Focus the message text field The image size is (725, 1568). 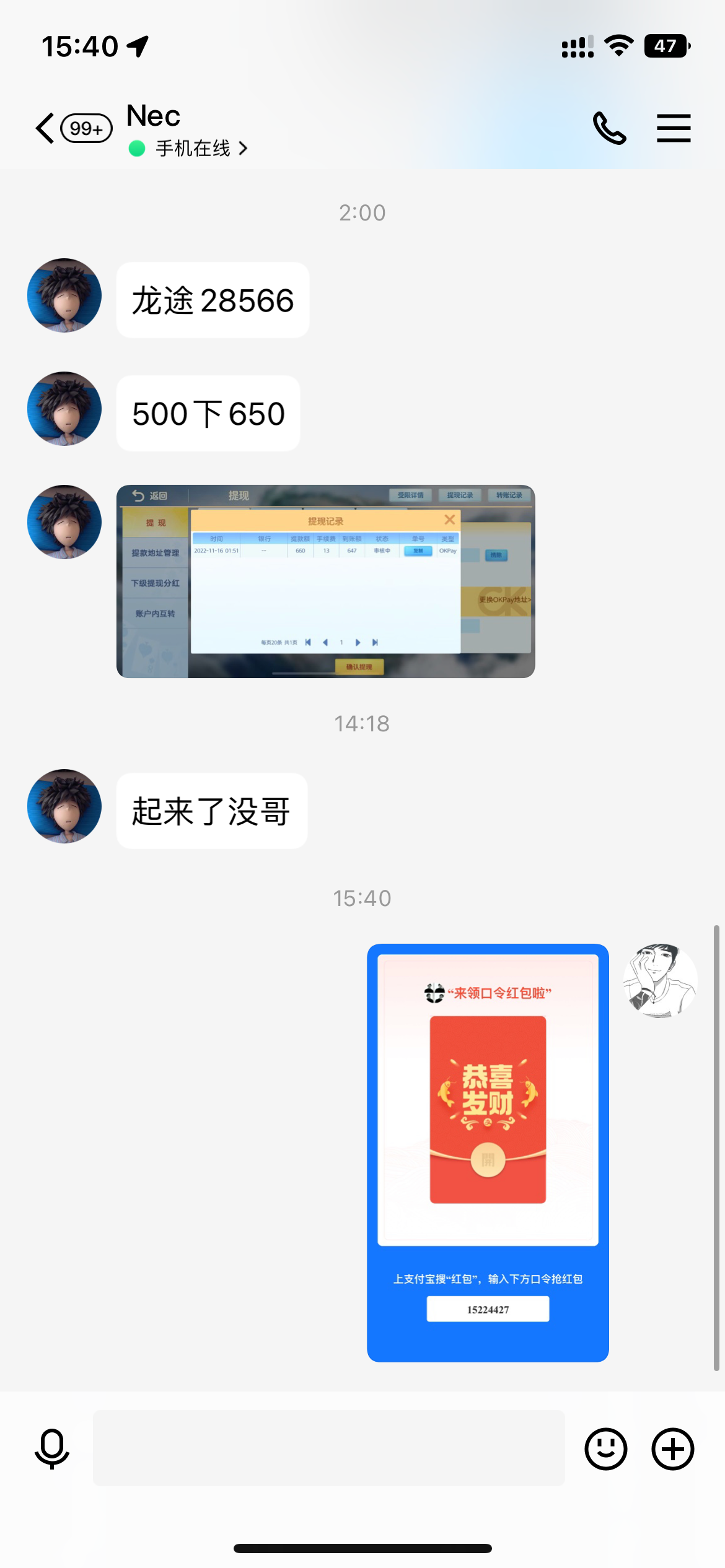point(328,1448)
